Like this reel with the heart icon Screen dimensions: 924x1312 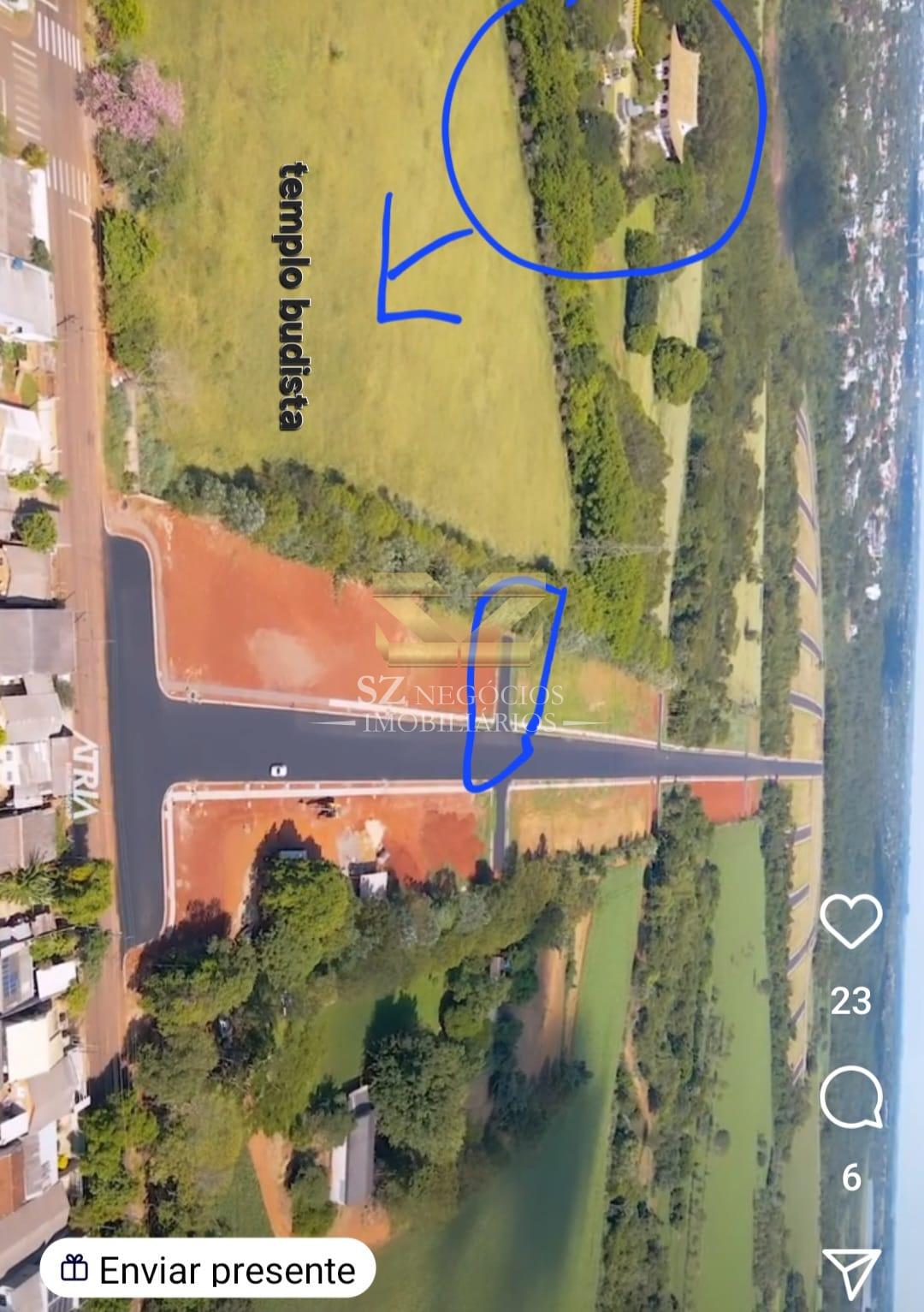click(850, 921)
